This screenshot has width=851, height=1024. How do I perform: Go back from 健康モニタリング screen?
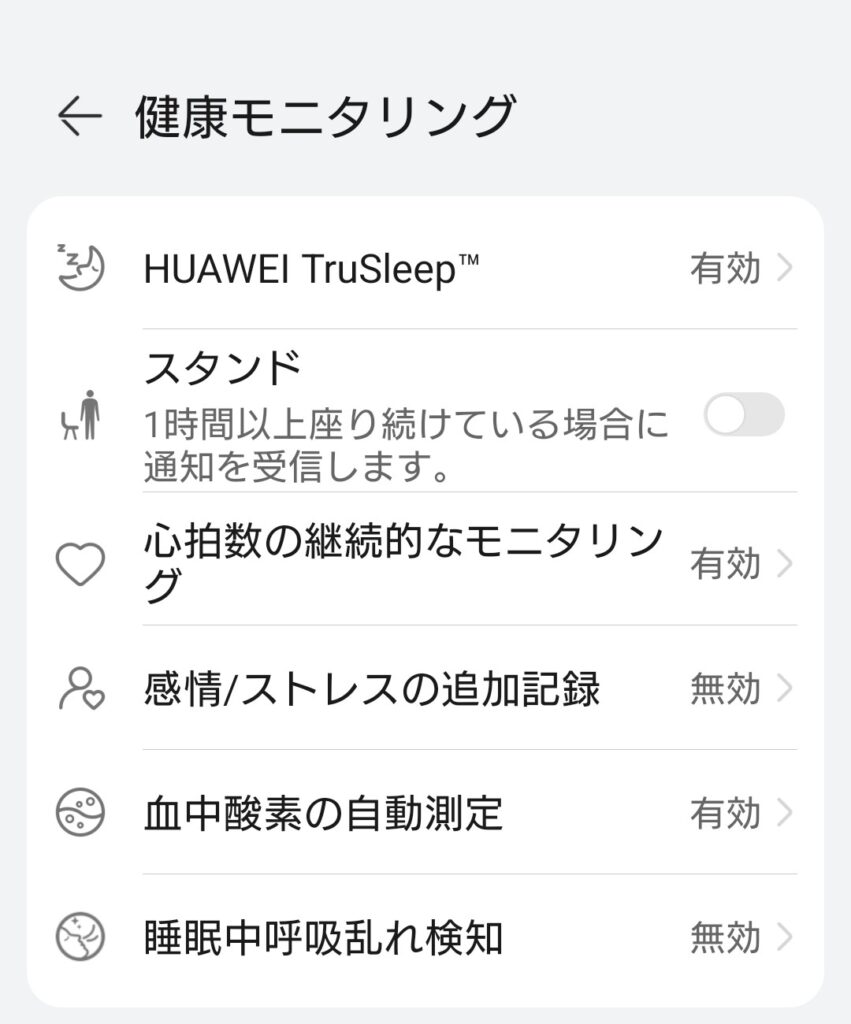80,117
